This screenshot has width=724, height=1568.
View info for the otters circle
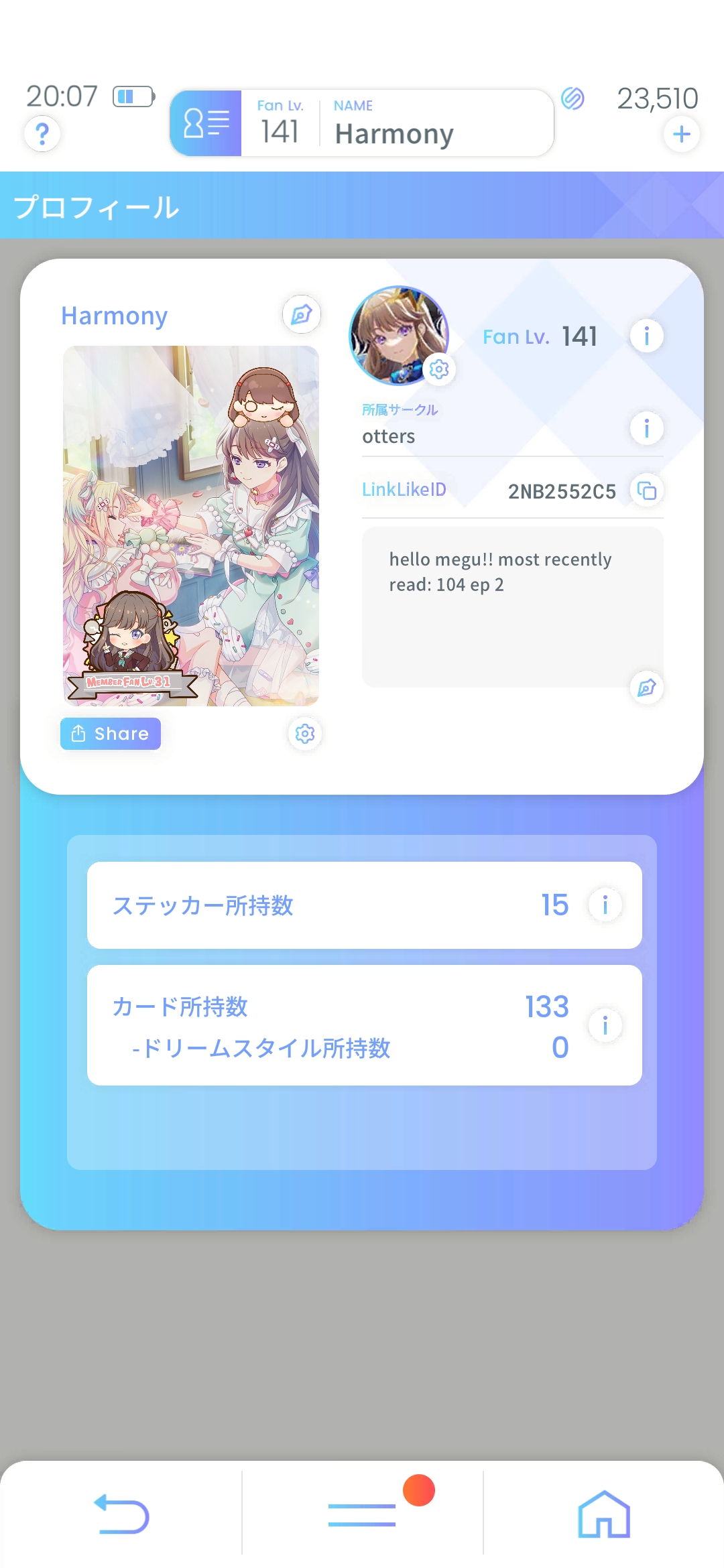(x=646, y=428)
